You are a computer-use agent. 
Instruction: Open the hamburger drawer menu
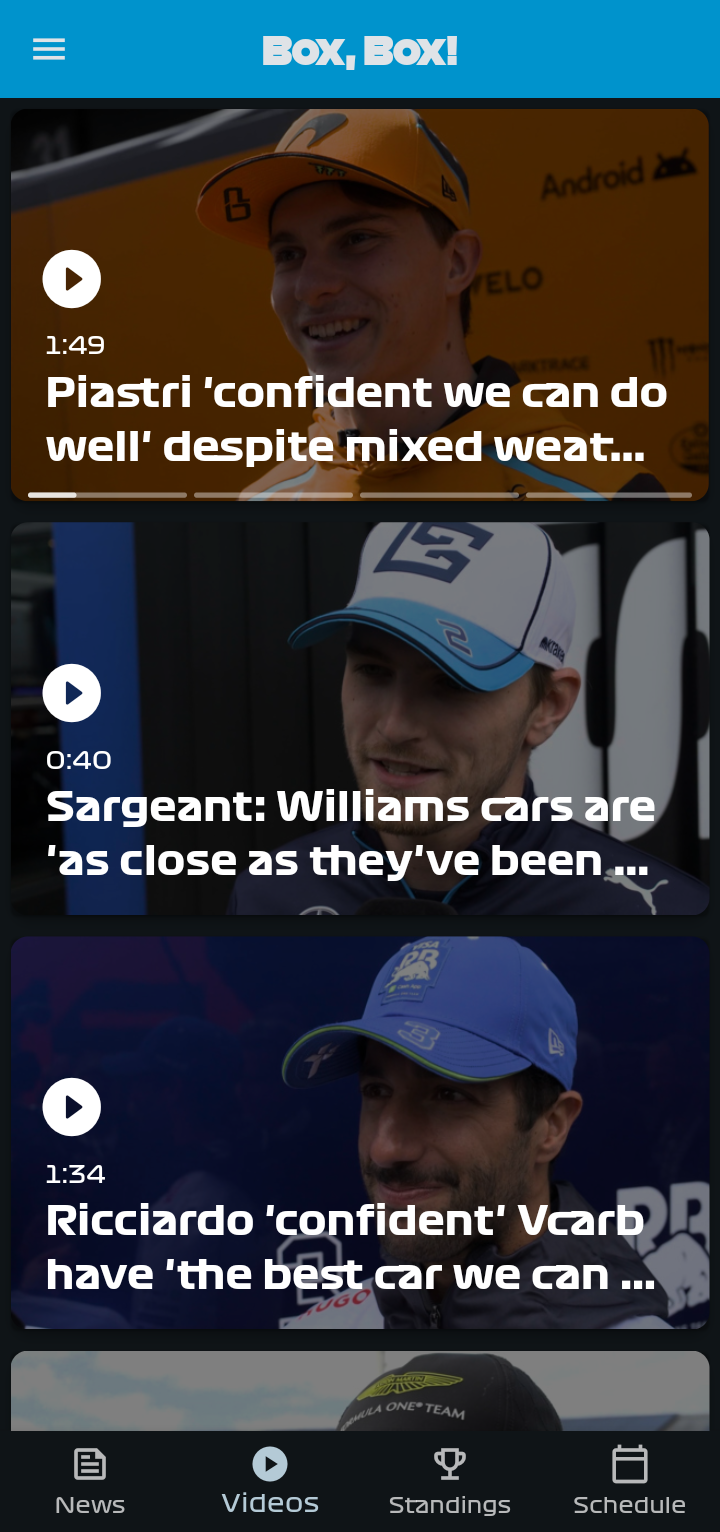[49, 49]
